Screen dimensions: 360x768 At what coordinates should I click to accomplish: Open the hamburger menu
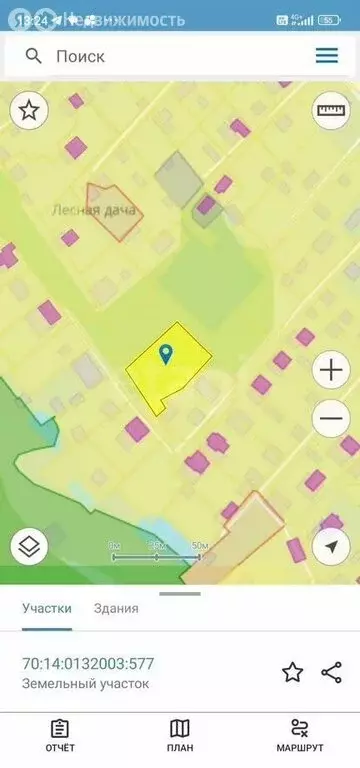pyautogui.click(x=327, y=56)
